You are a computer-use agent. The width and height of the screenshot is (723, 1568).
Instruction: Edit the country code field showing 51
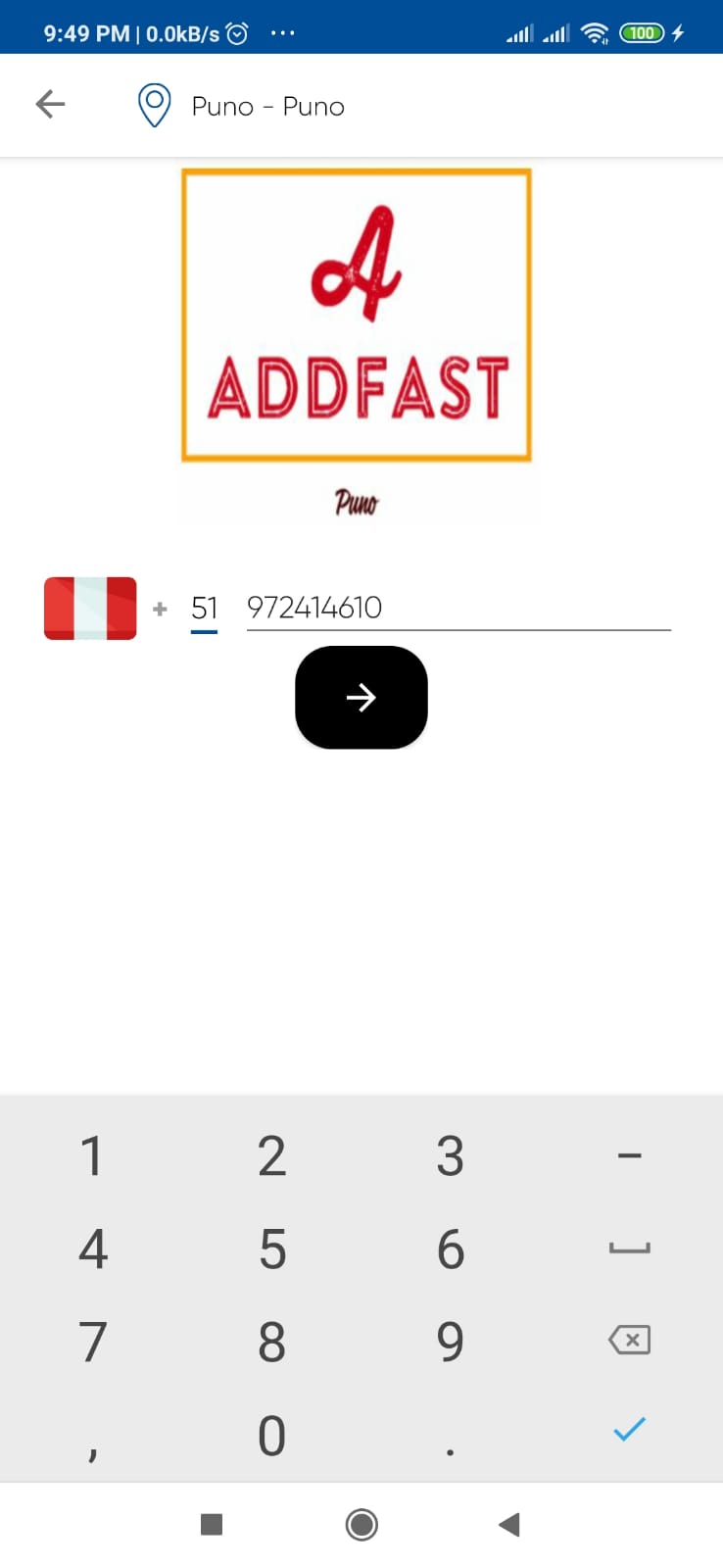pyautogui.click(x=204, y=609)
